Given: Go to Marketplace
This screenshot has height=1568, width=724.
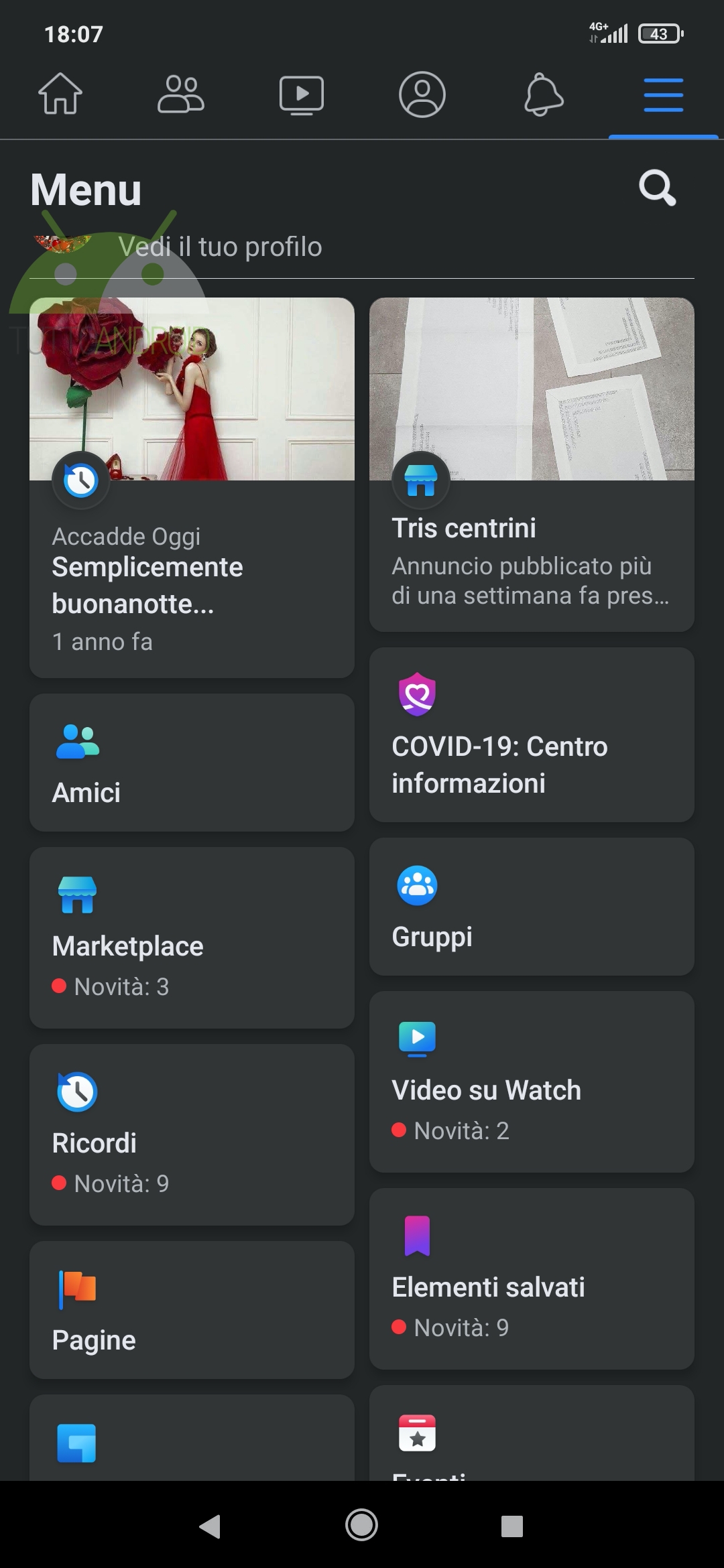Looking at the screenshot, I should pos(192,937).
